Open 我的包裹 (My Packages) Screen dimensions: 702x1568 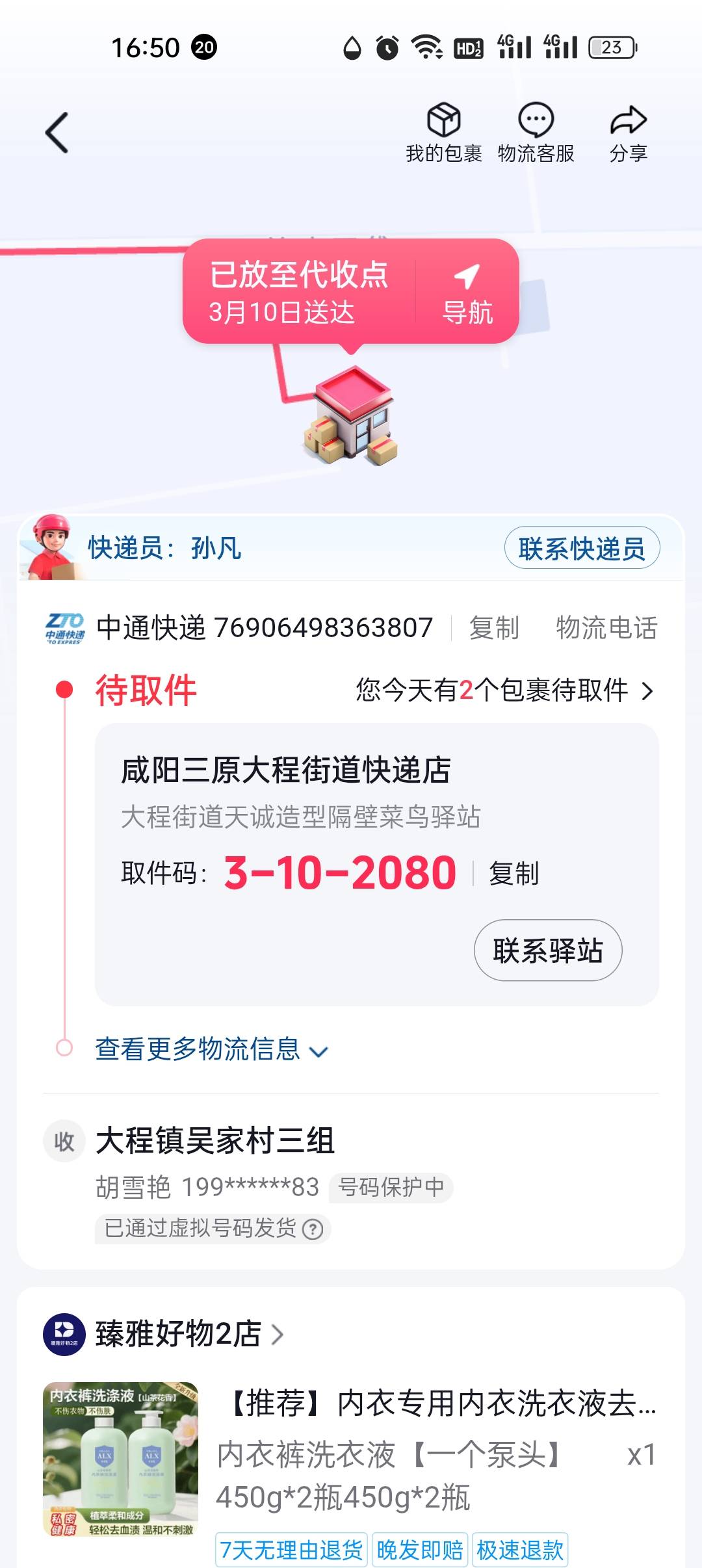[x=443, y=133]
